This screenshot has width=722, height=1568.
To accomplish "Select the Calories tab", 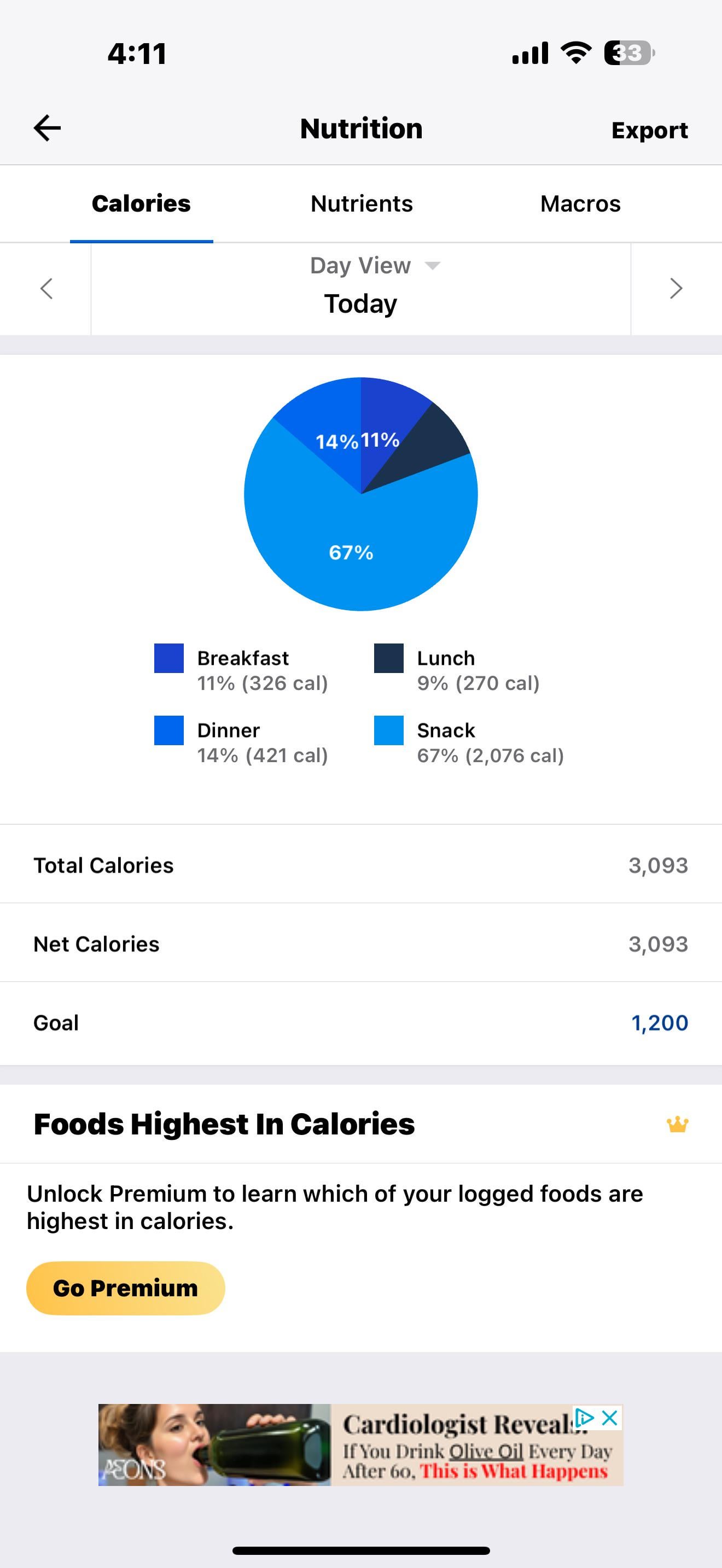I will click(141, 203).
